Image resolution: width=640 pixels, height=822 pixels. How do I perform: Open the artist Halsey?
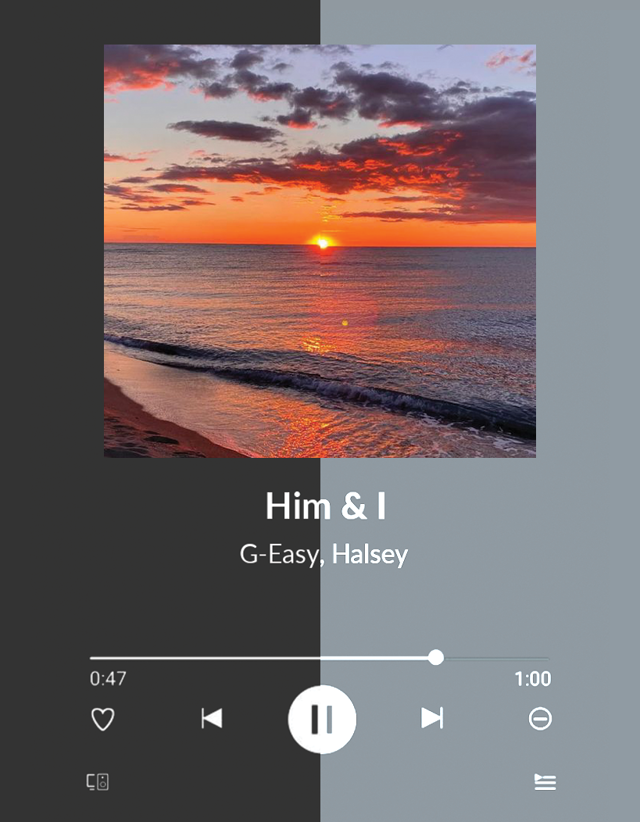point(370,554)
